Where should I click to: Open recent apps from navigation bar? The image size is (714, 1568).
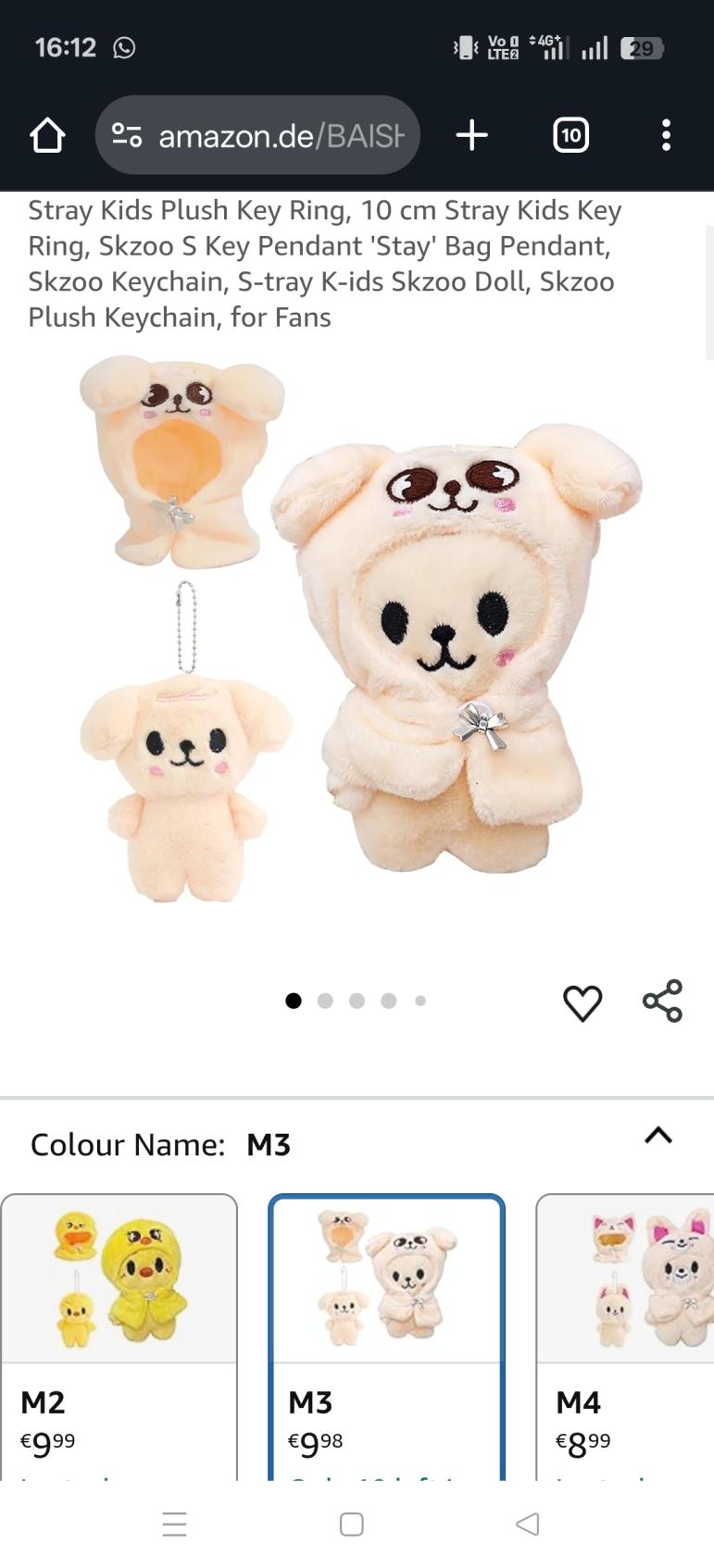175,1524
